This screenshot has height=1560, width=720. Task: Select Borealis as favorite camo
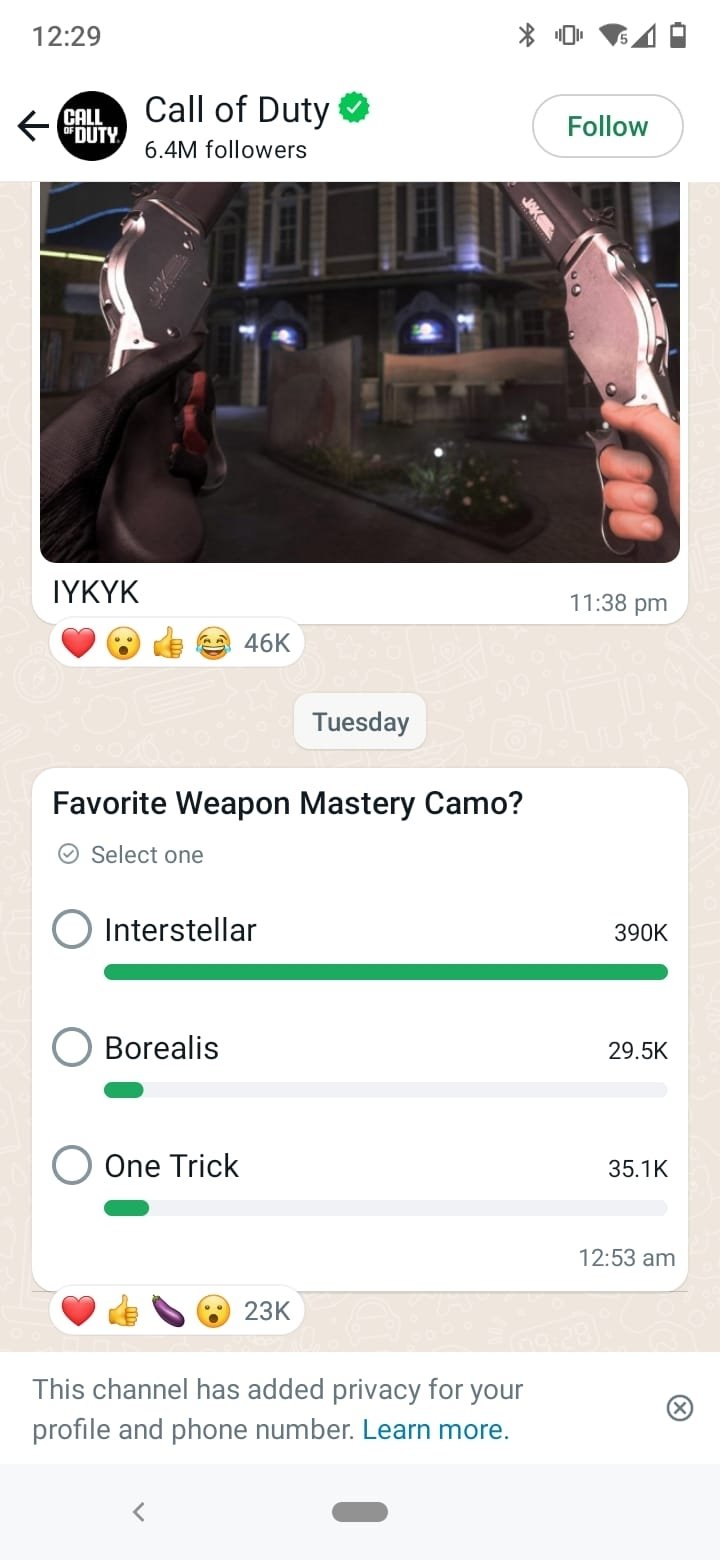pyautogui.click(x=72, y=1048)
